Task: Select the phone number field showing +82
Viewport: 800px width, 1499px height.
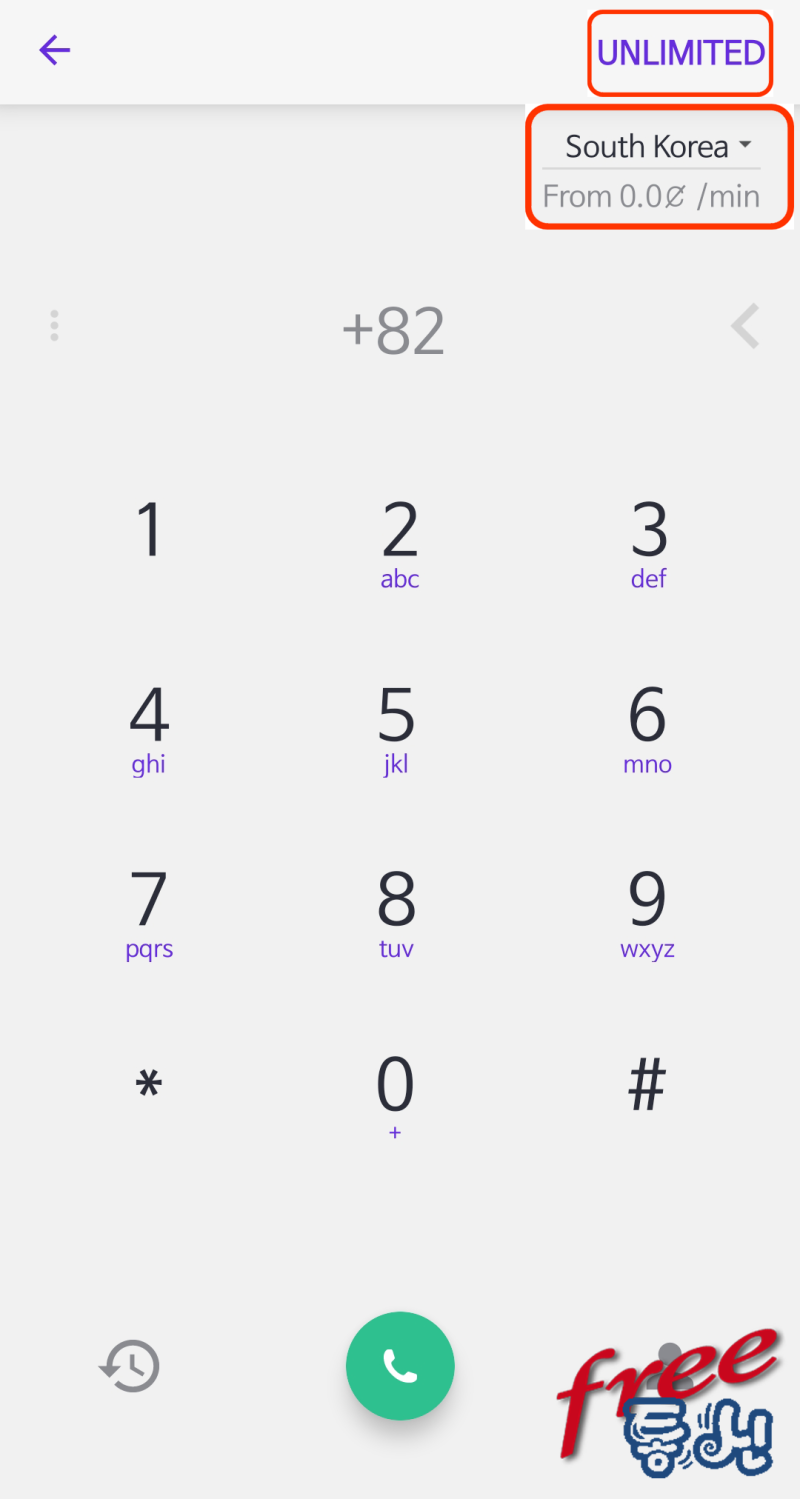Action: (394, 329)
